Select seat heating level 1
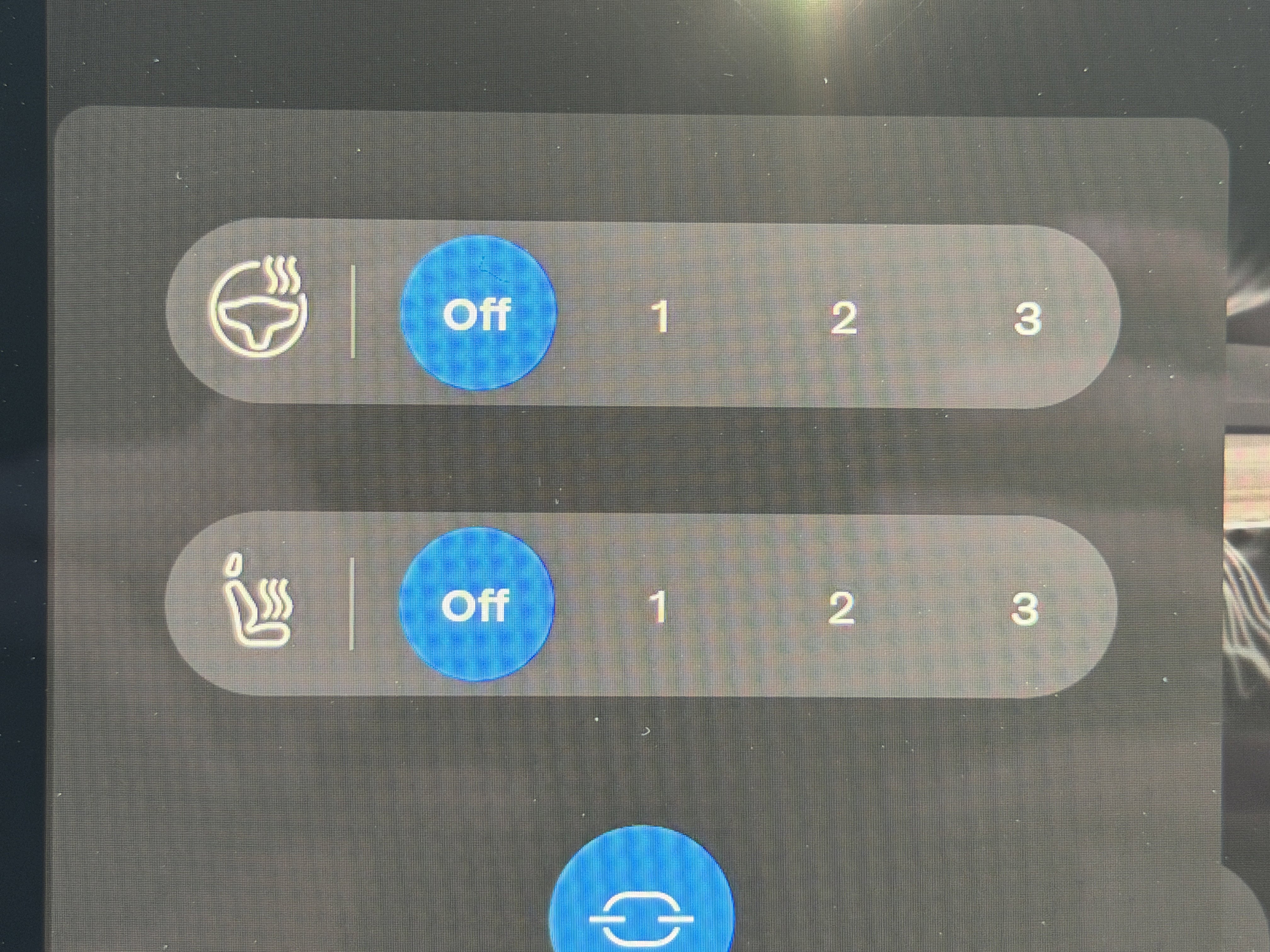Image resolution: width=1270 pixels, height=952 pixels. 658,607
